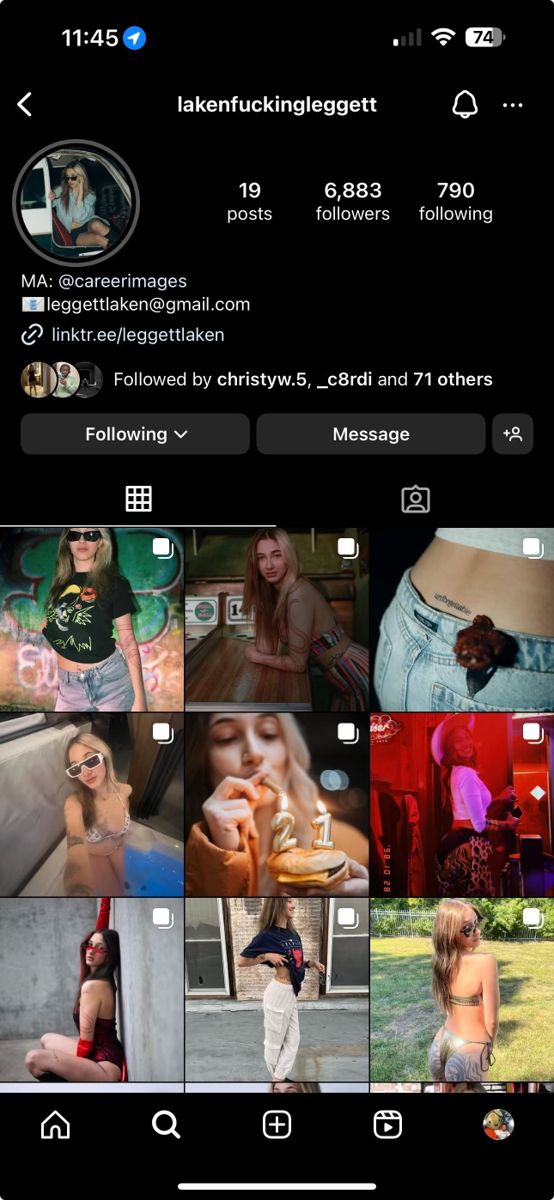This screenshot has height=1200, width=554.
Task: Create a new post with plus icon
Action: (x=277, y=1125)
